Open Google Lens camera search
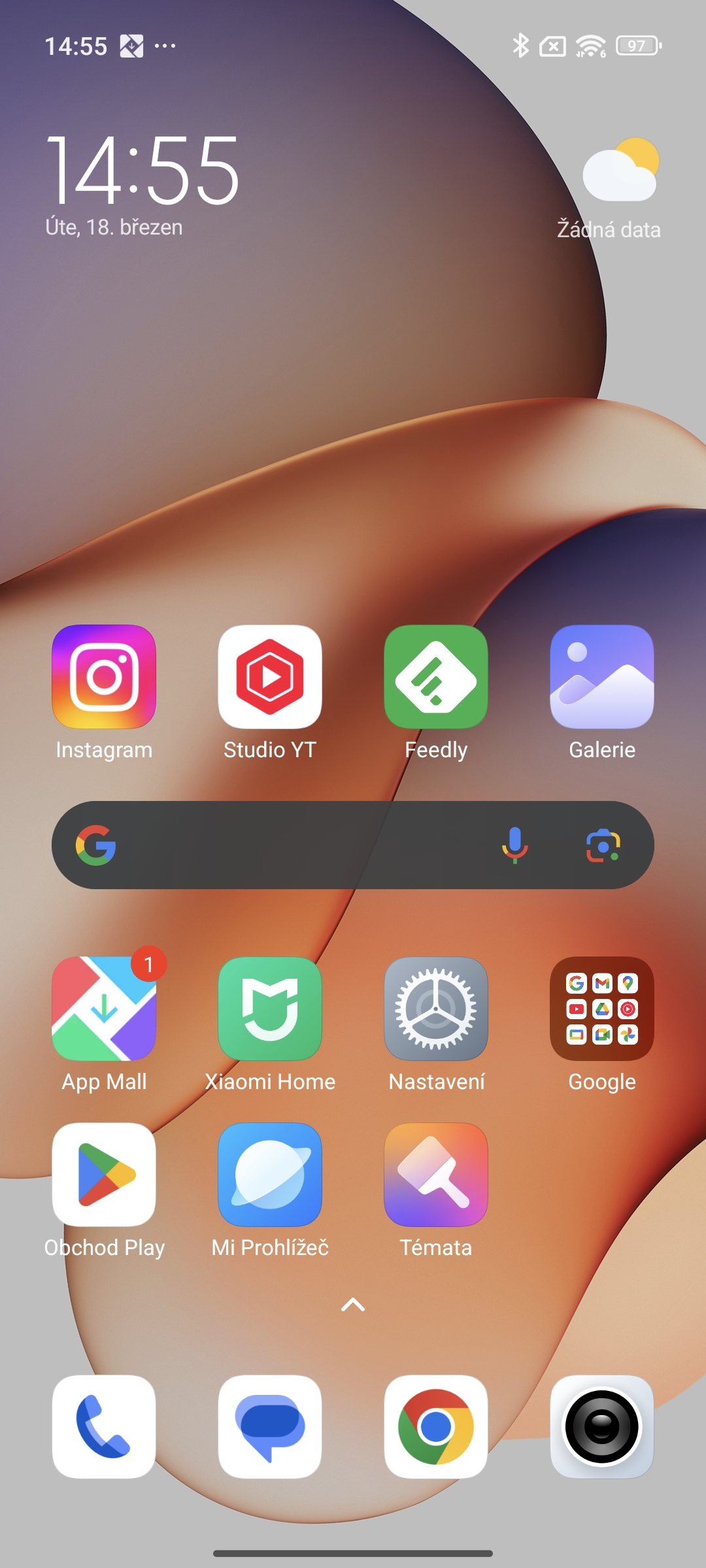 pos(603,845)
